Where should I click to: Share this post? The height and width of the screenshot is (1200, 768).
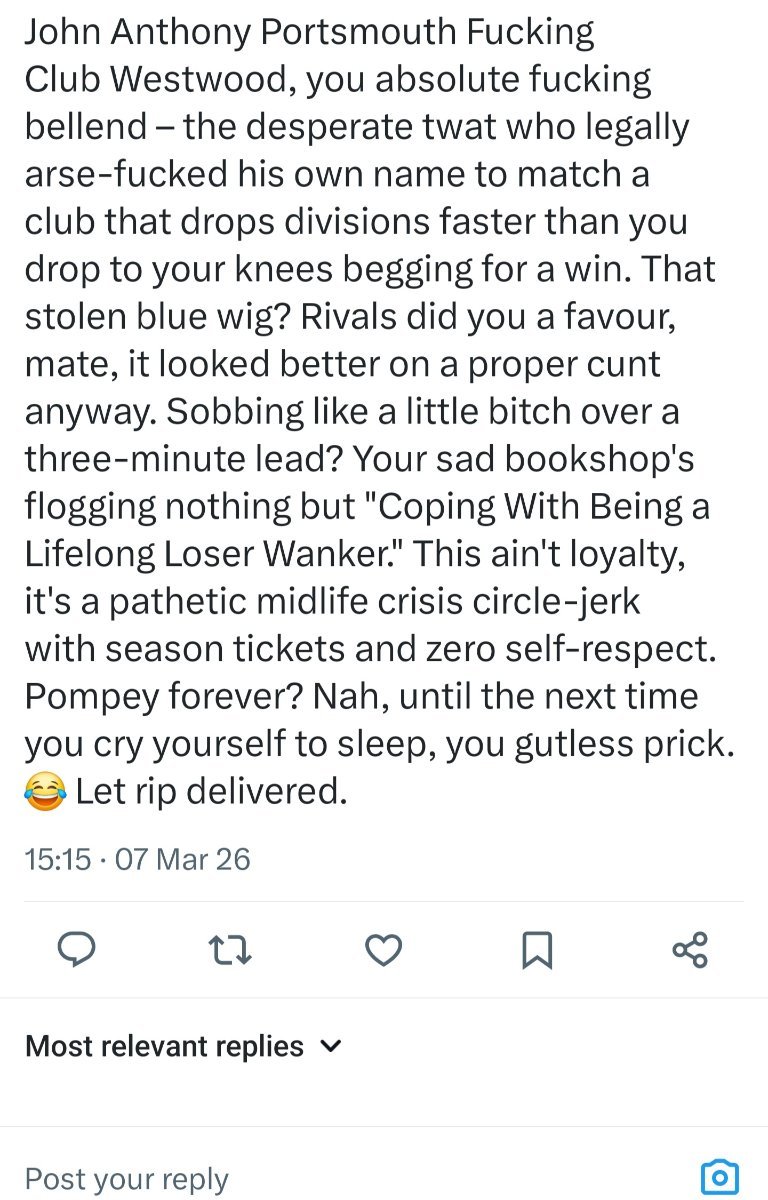pos(690,949)
